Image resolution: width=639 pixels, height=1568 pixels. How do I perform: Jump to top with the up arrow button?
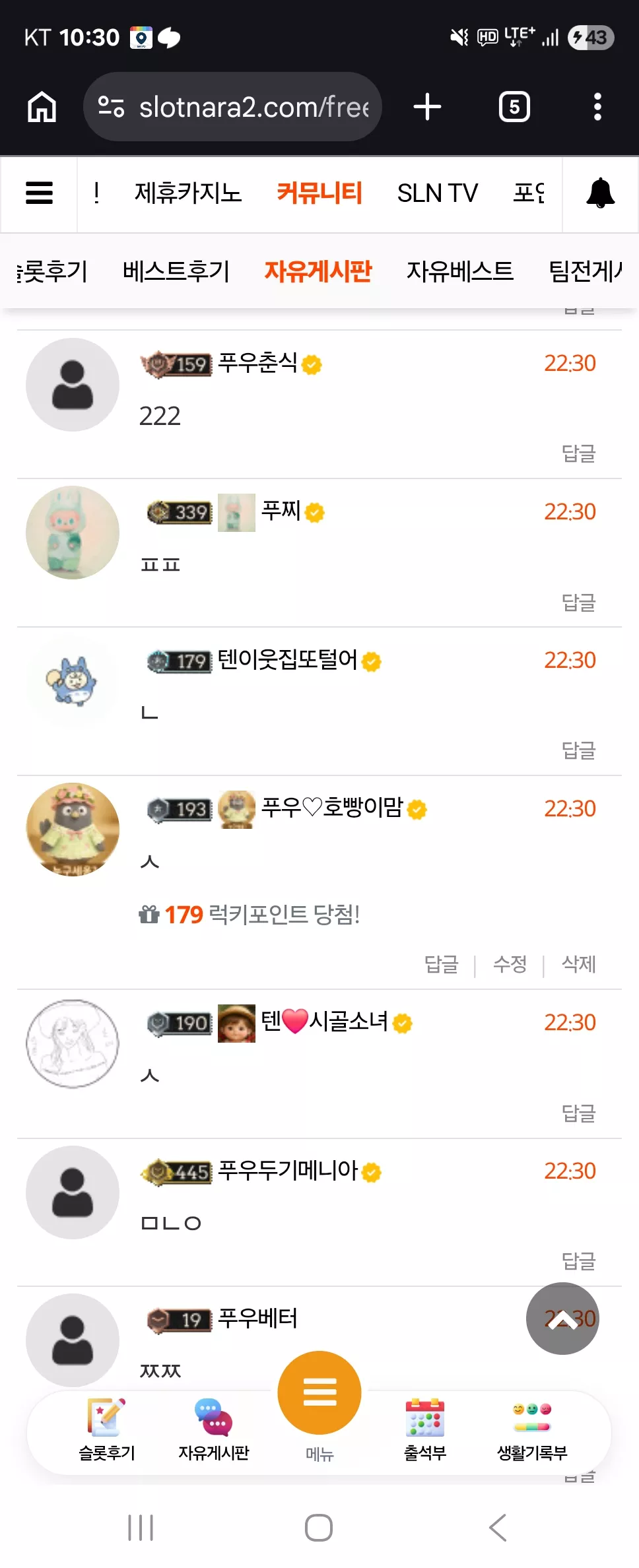(x=562, y=1319)
